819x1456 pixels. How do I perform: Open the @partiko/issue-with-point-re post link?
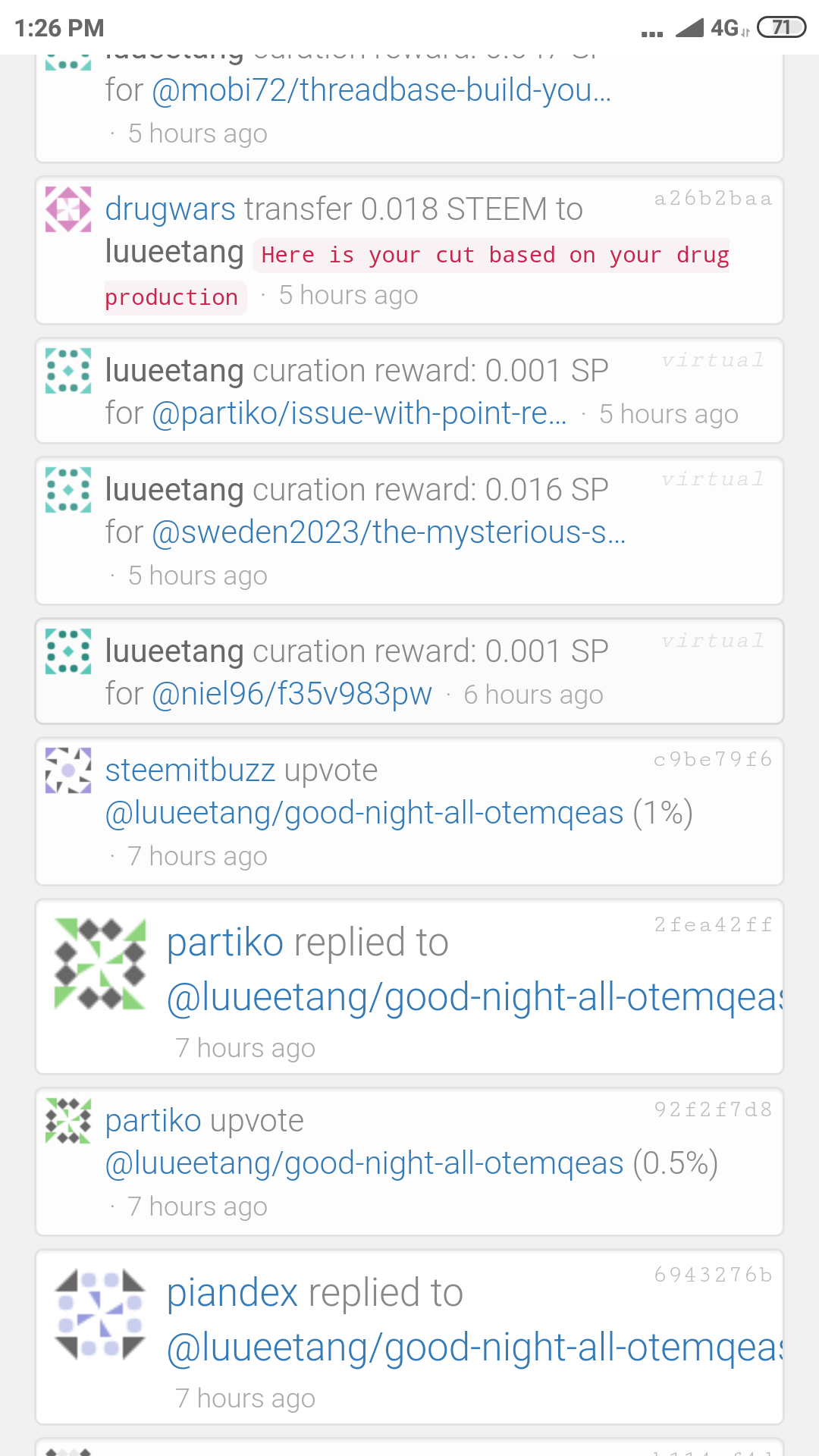click(359, 413)
